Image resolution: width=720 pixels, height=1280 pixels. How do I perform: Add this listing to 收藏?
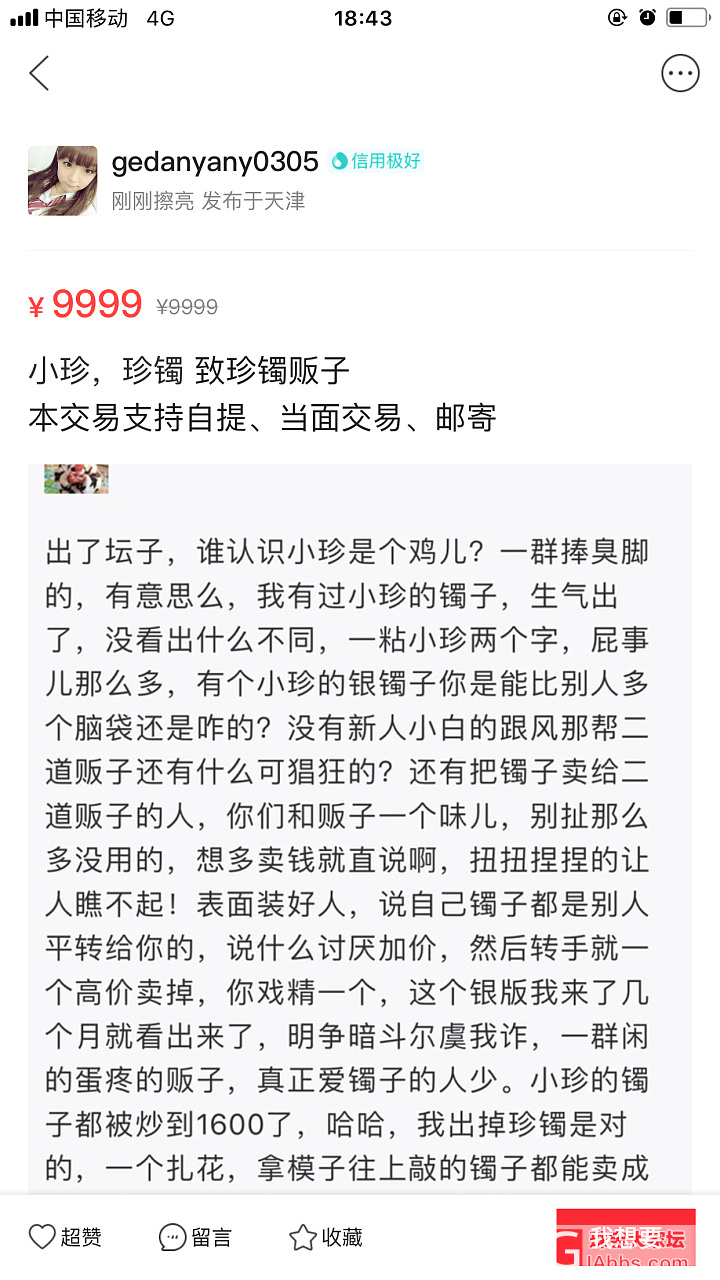click(x=325, y=1237)
